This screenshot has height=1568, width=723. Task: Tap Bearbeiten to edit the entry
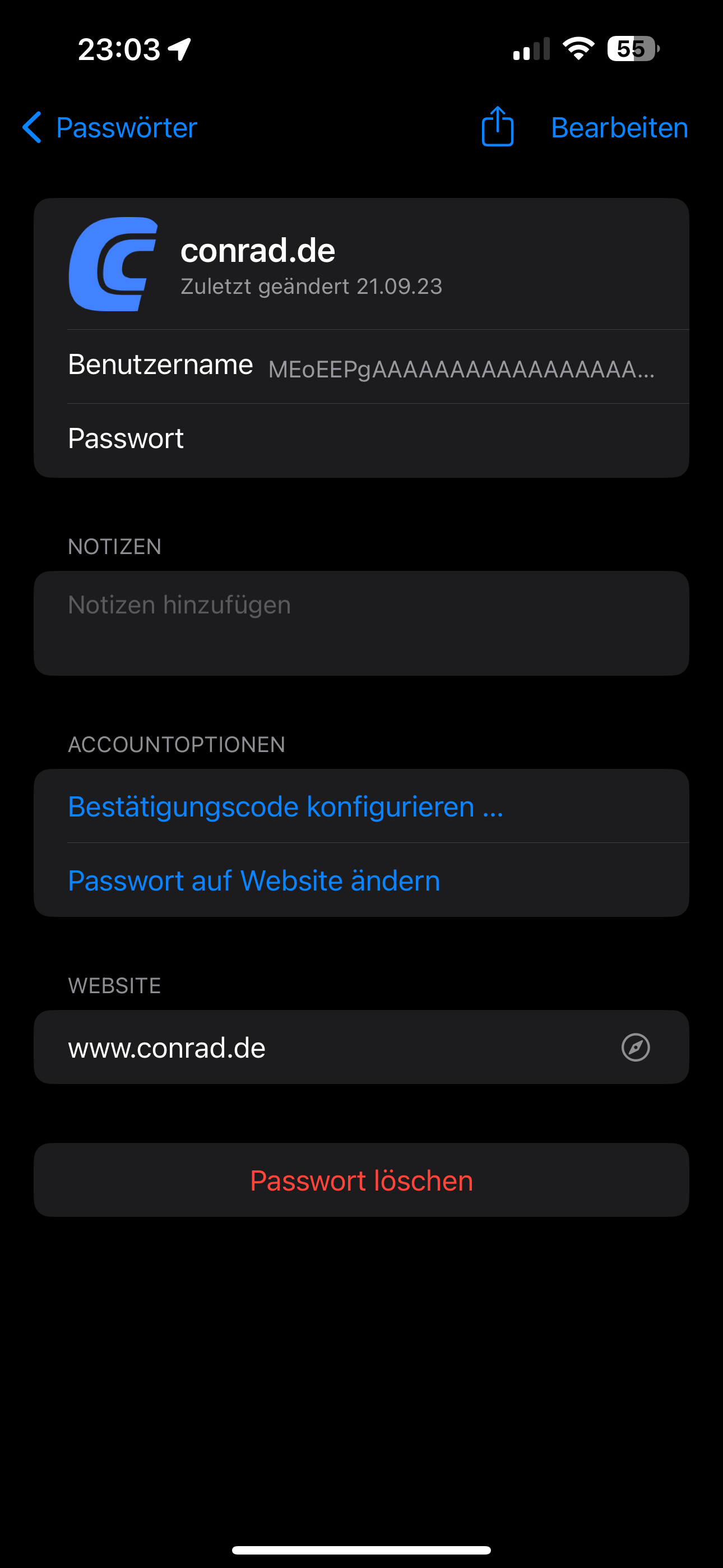619,128
